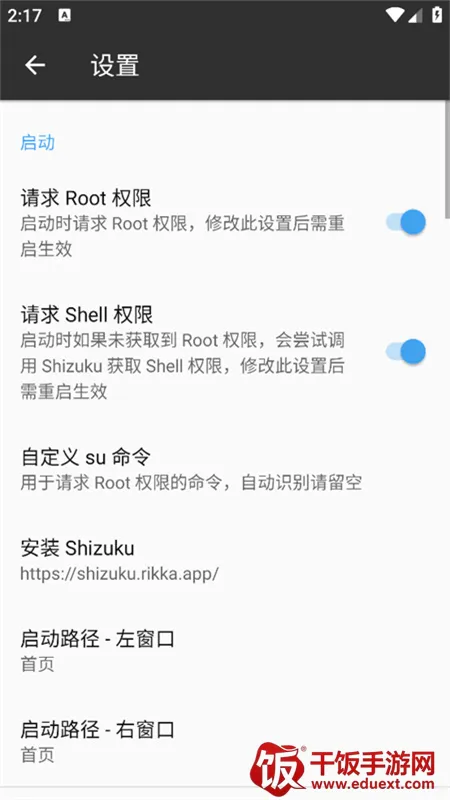Go back using the arrow icon
450x800 pixels.
point(35,65)
